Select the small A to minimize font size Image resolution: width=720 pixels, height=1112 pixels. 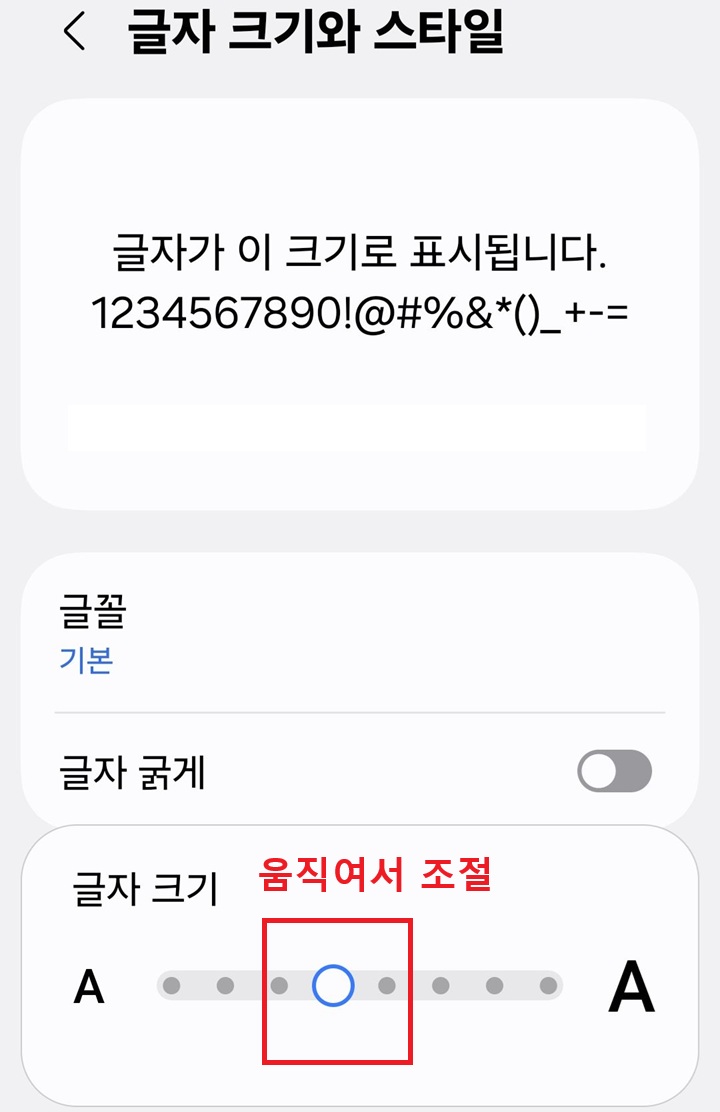pyautogui.click(x=88, y=985)
